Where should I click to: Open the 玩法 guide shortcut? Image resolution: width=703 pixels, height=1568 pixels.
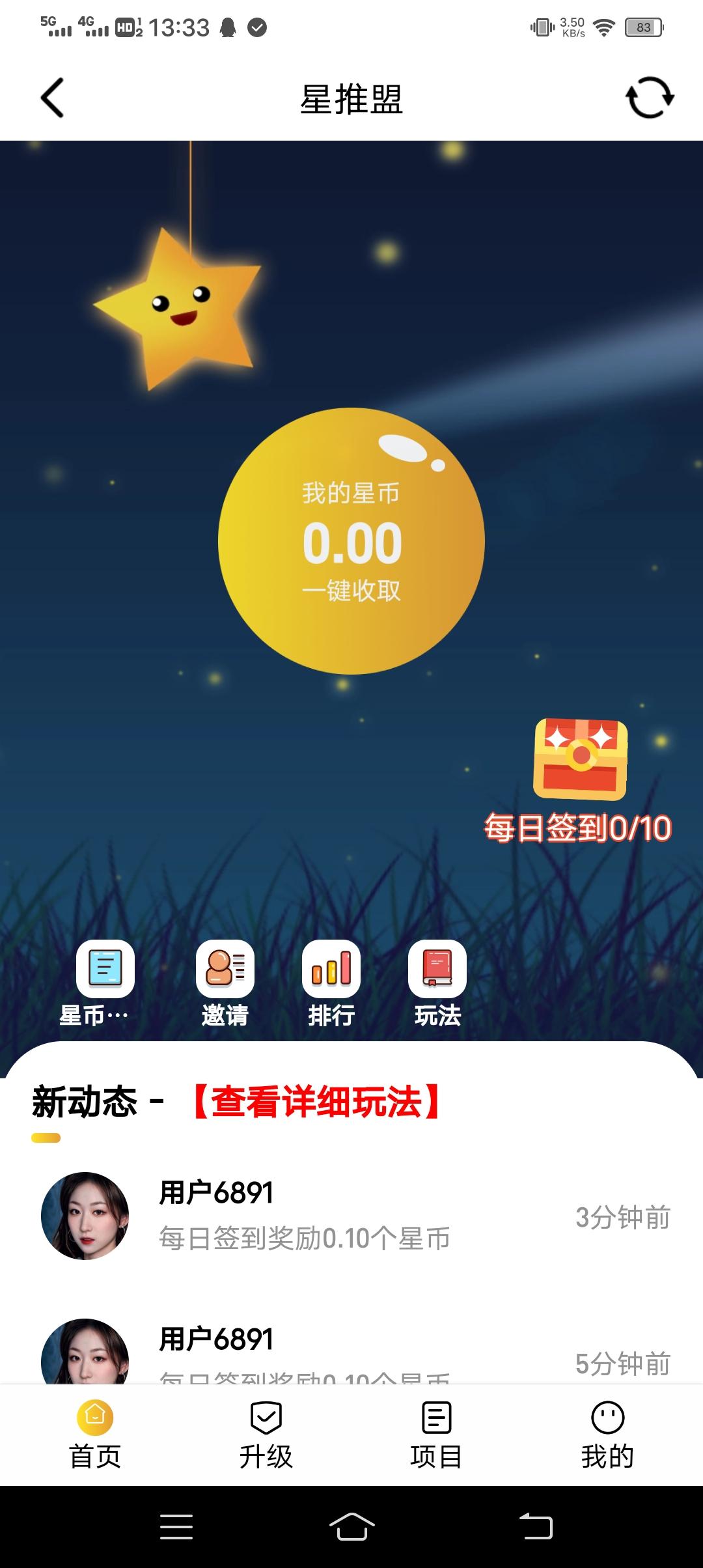(x=437, y=970)
